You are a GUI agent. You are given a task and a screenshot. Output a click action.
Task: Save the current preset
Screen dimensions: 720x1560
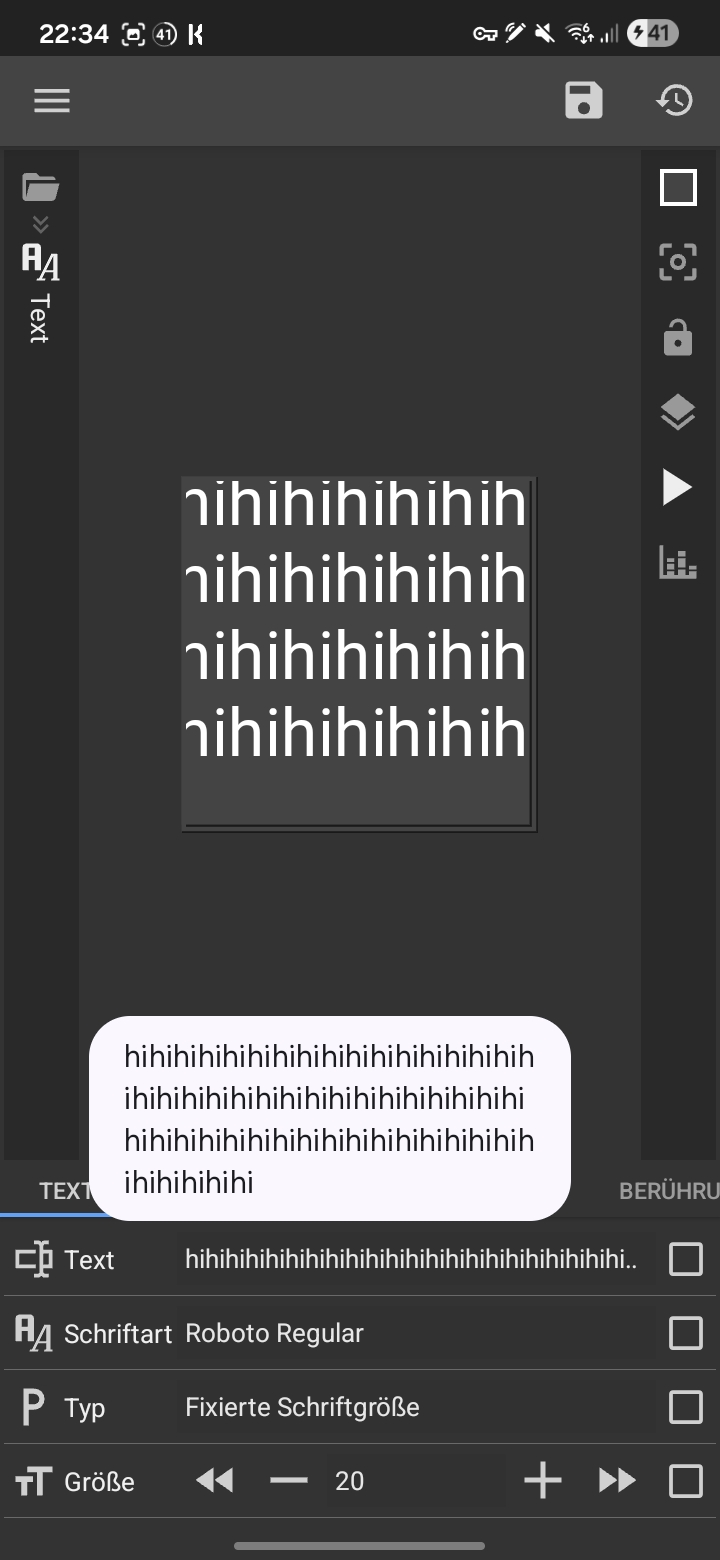(583, 101)
